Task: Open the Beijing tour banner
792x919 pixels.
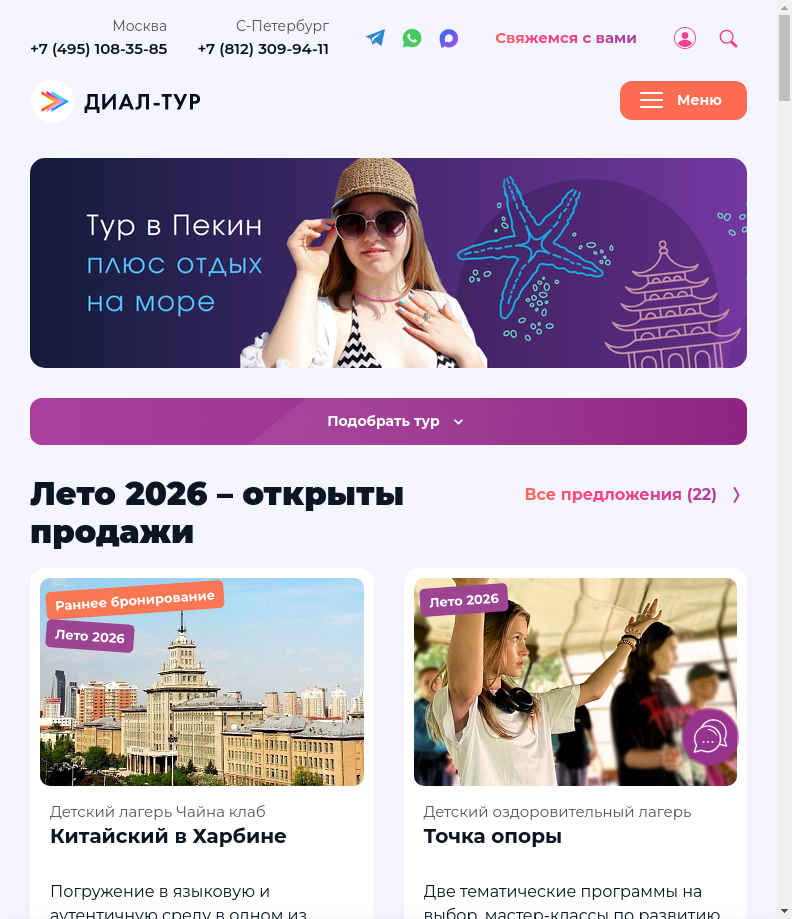Action: [x=388, y=263]
